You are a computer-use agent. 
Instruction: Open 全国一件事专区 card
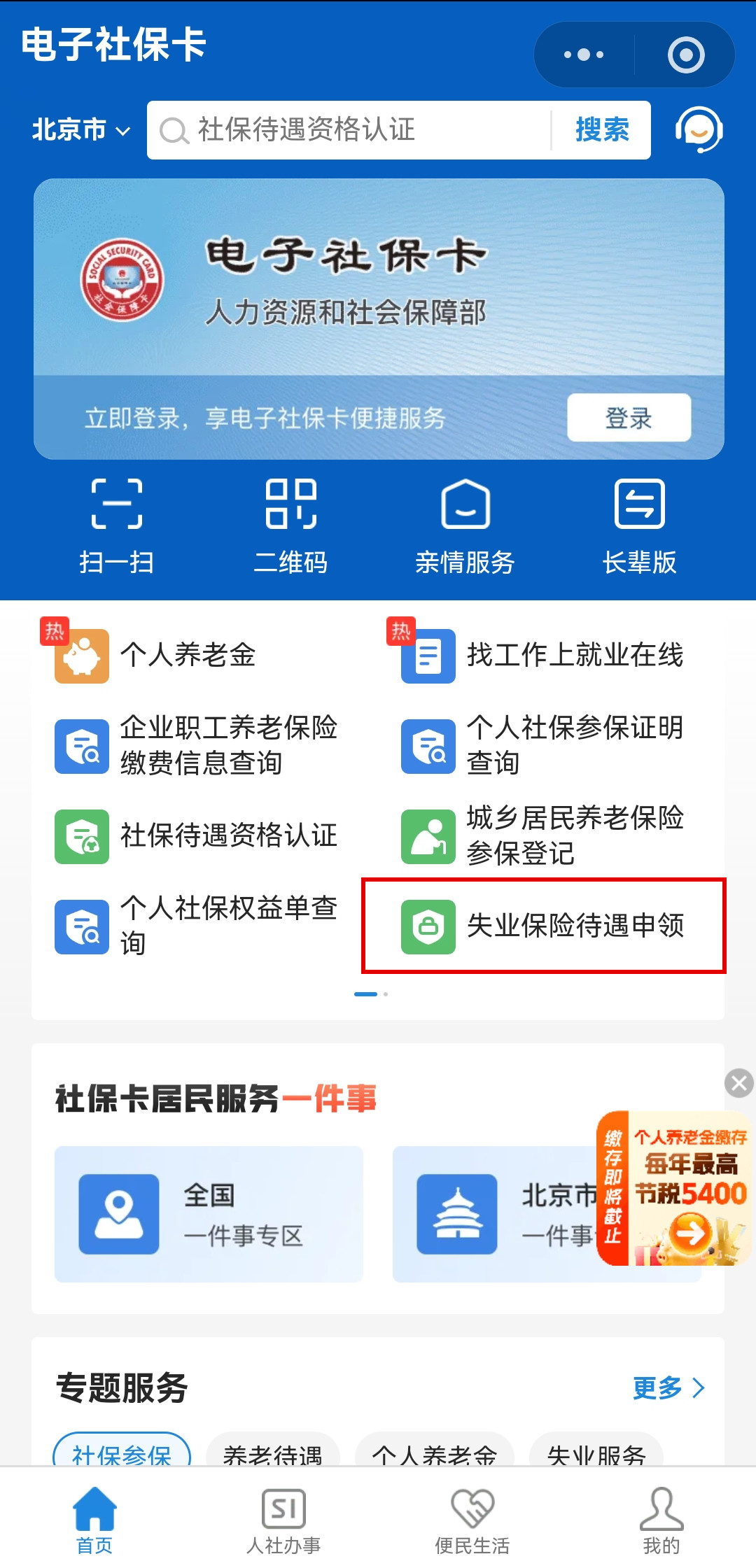click(209, 1214)
